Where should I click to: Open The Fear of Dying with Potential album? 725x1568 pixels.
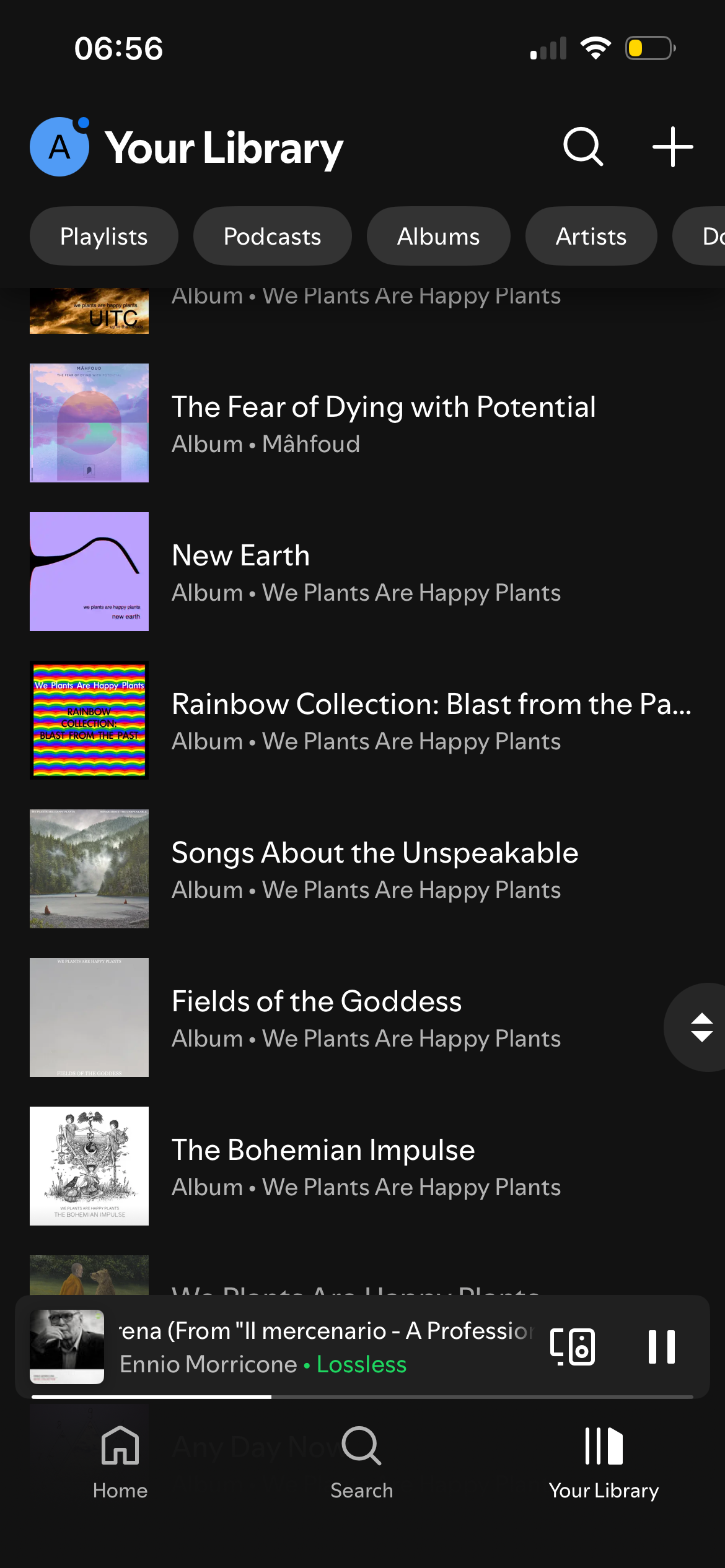click(383, 423)
